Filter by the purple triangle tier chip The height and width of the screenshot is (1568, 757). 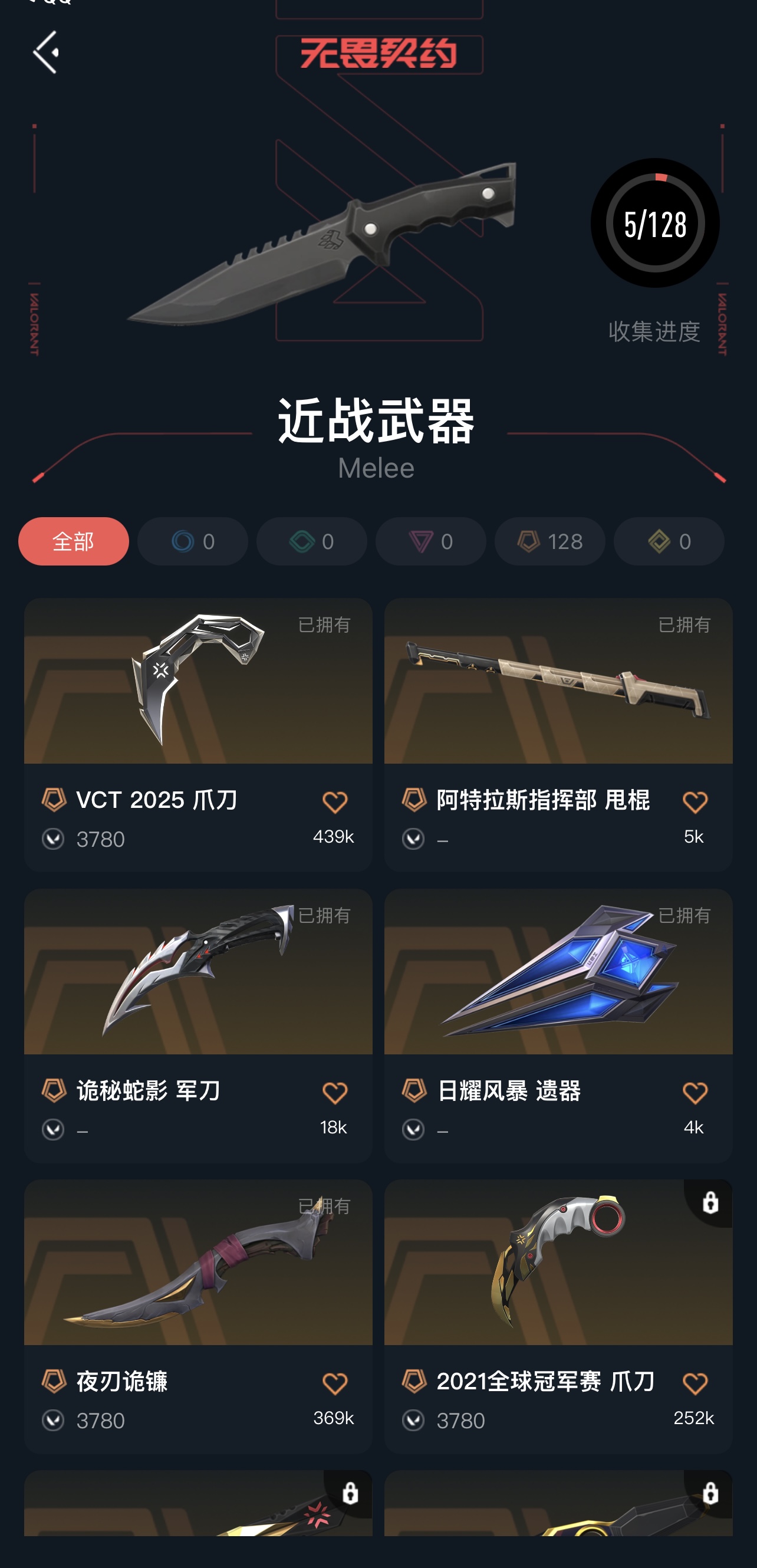click(431, 541)
